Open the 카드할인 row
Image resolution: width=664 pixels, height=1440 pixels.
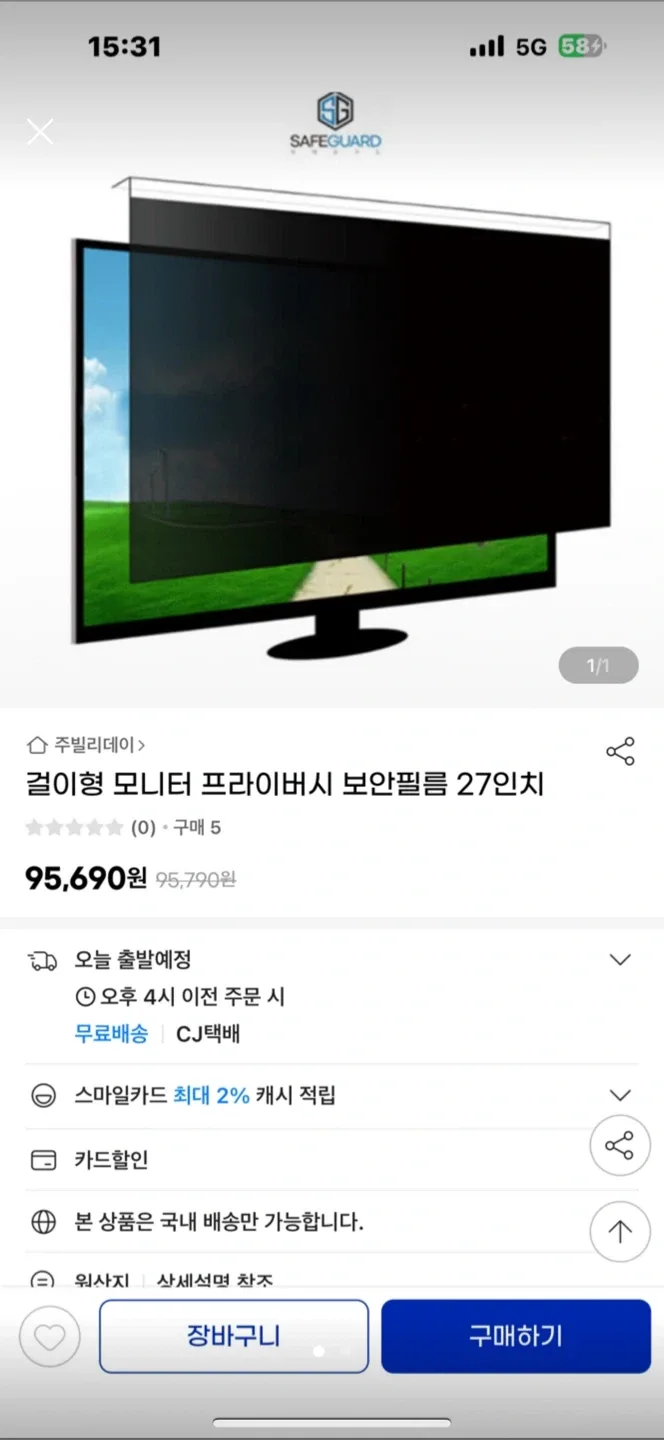pos(111,1160)
